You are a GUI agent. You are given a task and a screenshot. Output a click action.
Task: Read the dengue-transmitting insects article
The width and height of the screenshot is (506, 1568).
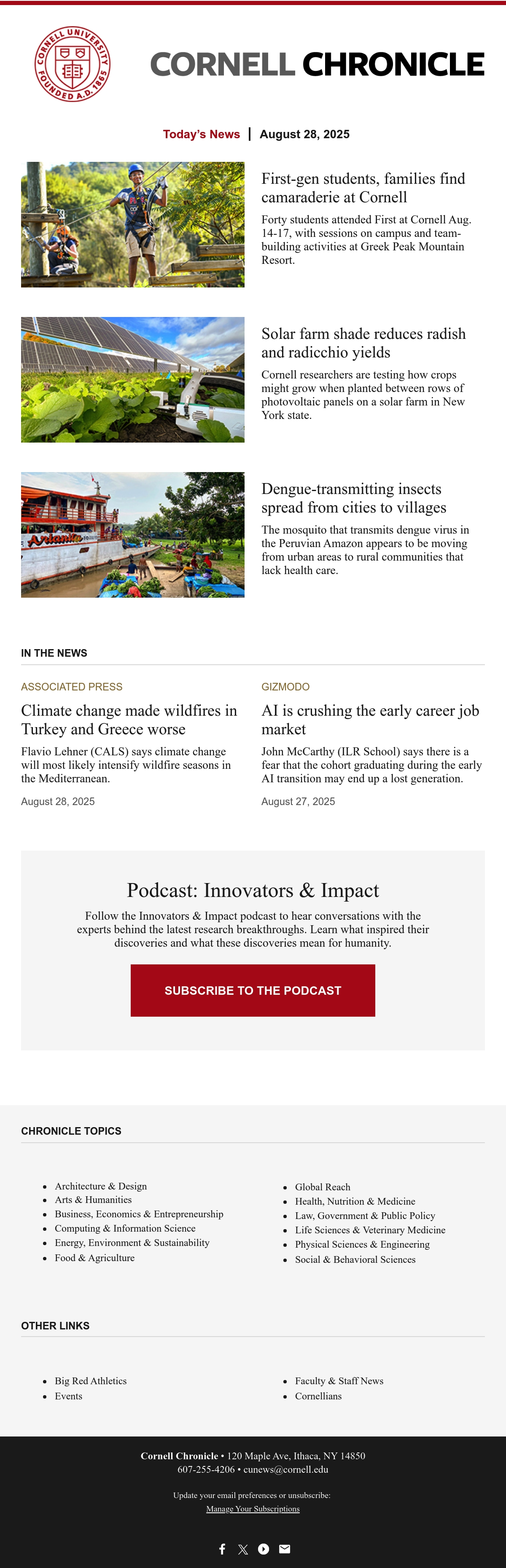(x=354, y=498)
